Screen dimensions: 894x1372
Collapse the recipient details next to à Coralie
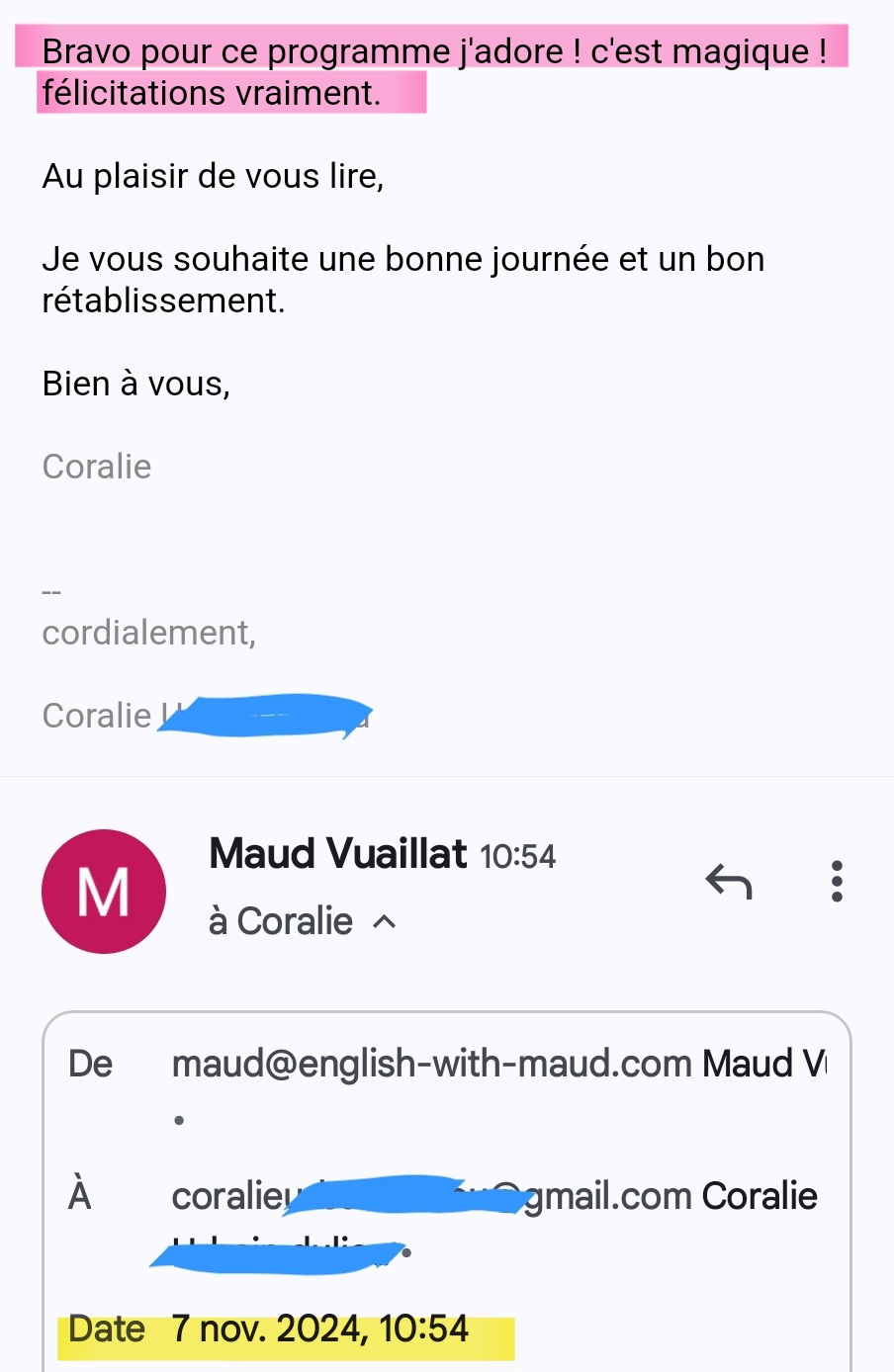coord(384,922)
